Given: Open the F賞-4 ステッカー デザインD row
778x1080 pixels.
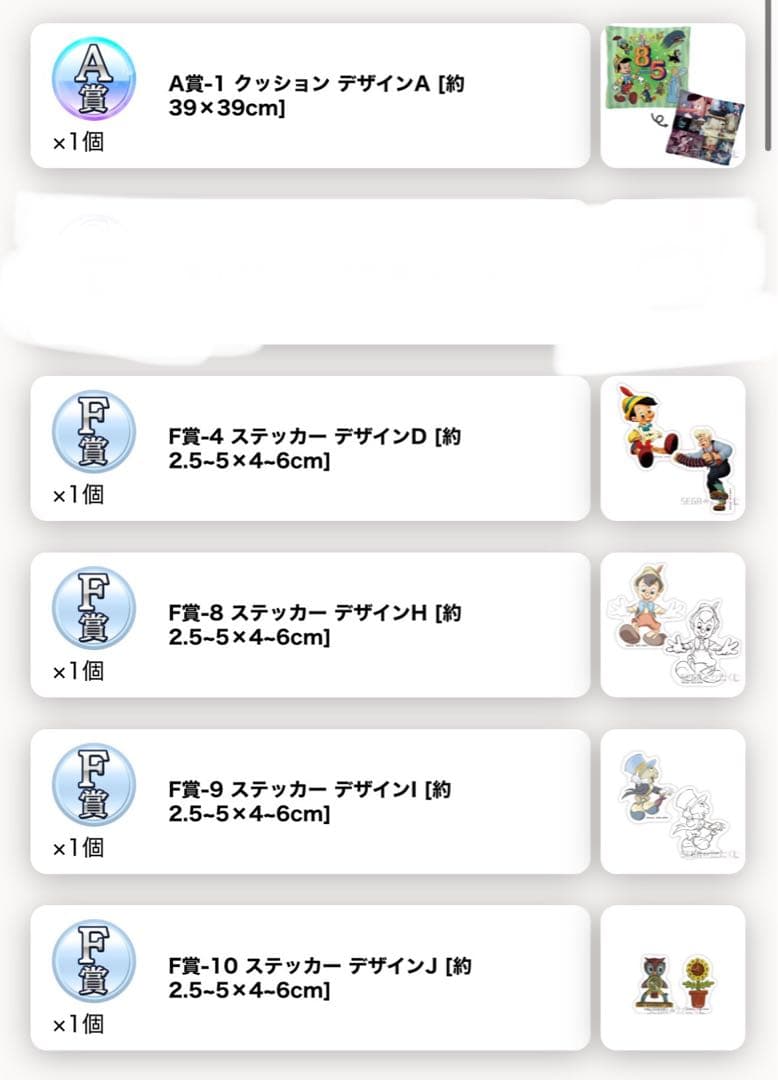Looking at the screenshot, I should coord(310,448).
